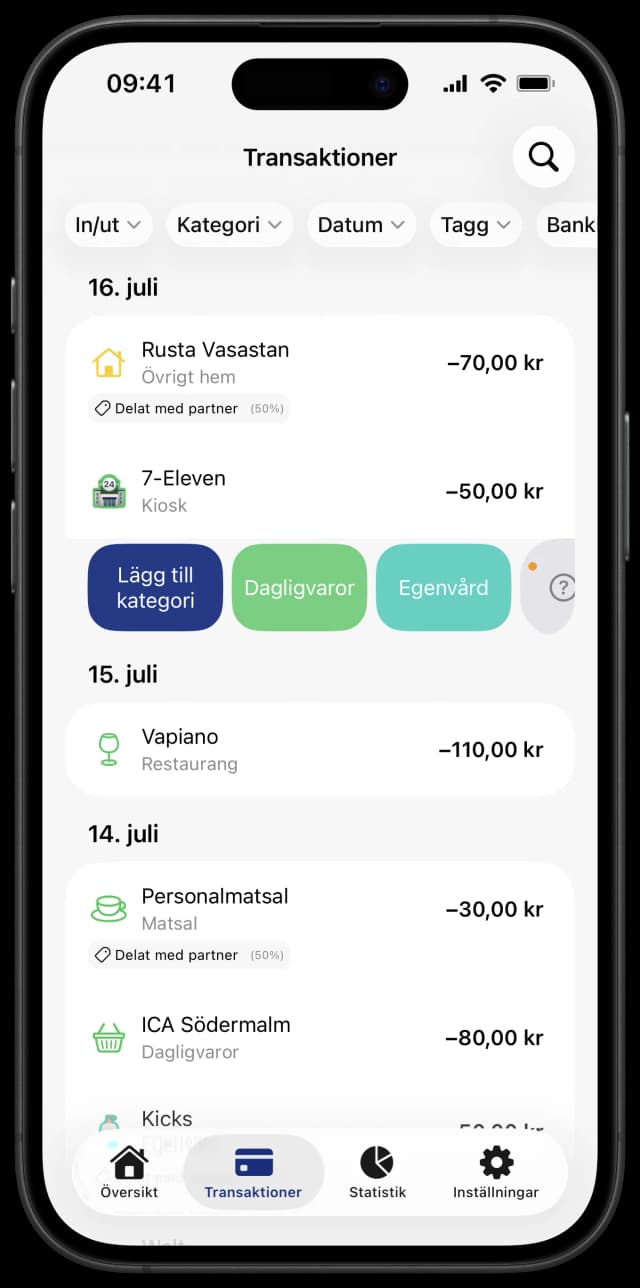The height and width of the screenshot is (1288, 640).
Task: Expand the Tagg filter chip
Action: pos(476,225)
